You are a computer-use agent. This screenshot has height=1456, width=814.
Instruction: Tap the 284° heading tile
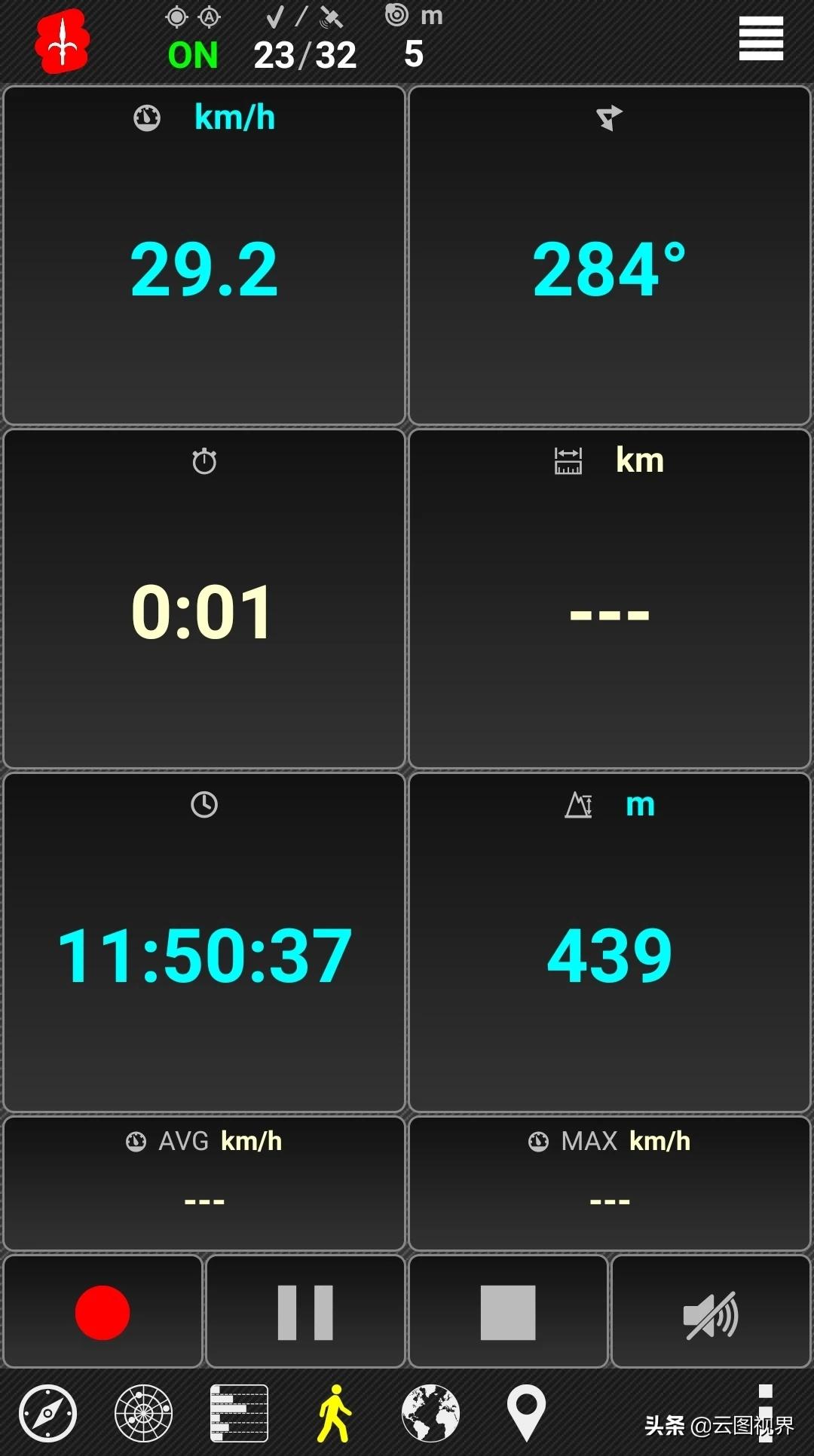(609, 255)
